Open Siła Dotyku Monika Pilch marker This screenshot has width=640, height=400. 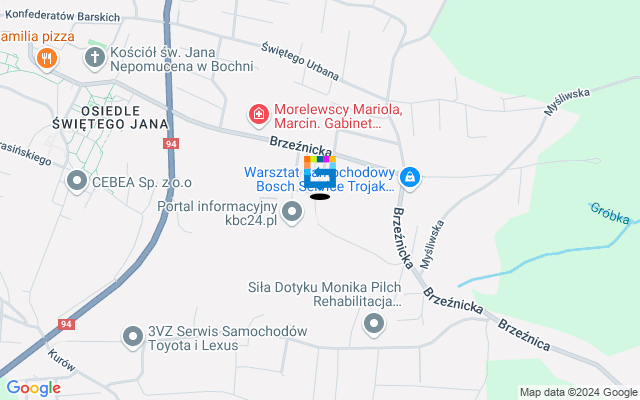[x=374, y=322]
